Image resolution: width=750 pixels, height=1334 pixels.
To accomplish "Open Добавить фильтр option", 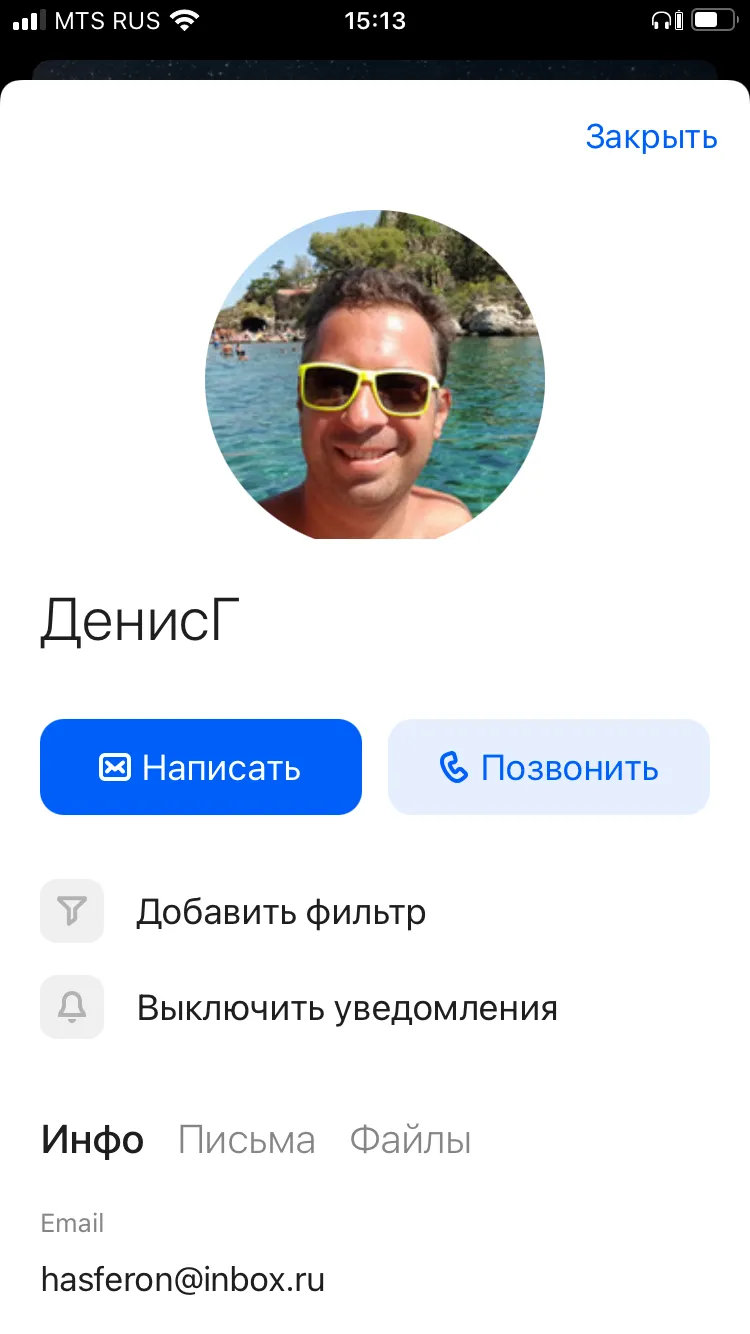I will (281, 911).
